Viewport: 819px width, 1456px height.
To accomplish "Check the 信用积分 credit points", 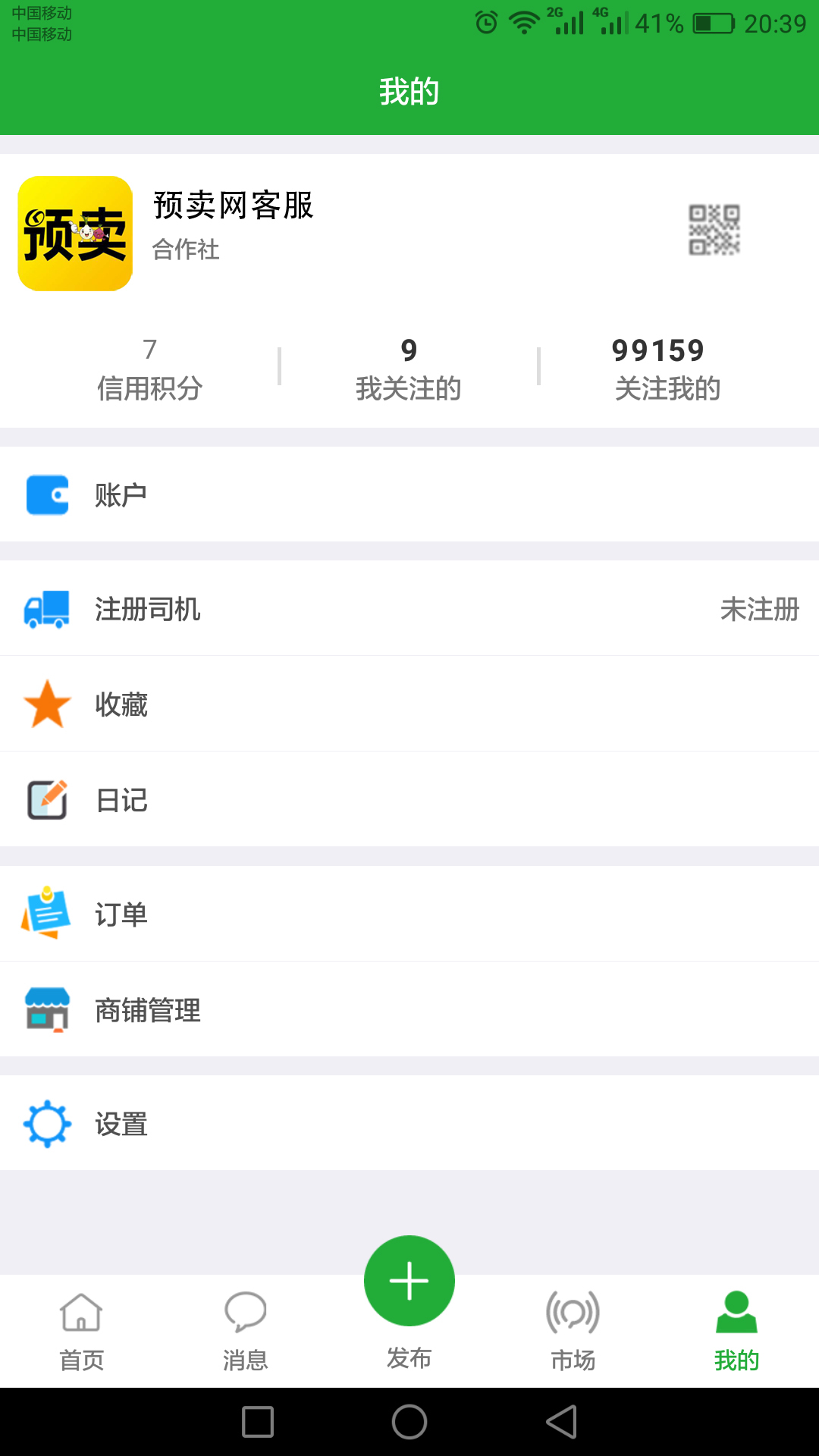I will (x=149, y=369).
